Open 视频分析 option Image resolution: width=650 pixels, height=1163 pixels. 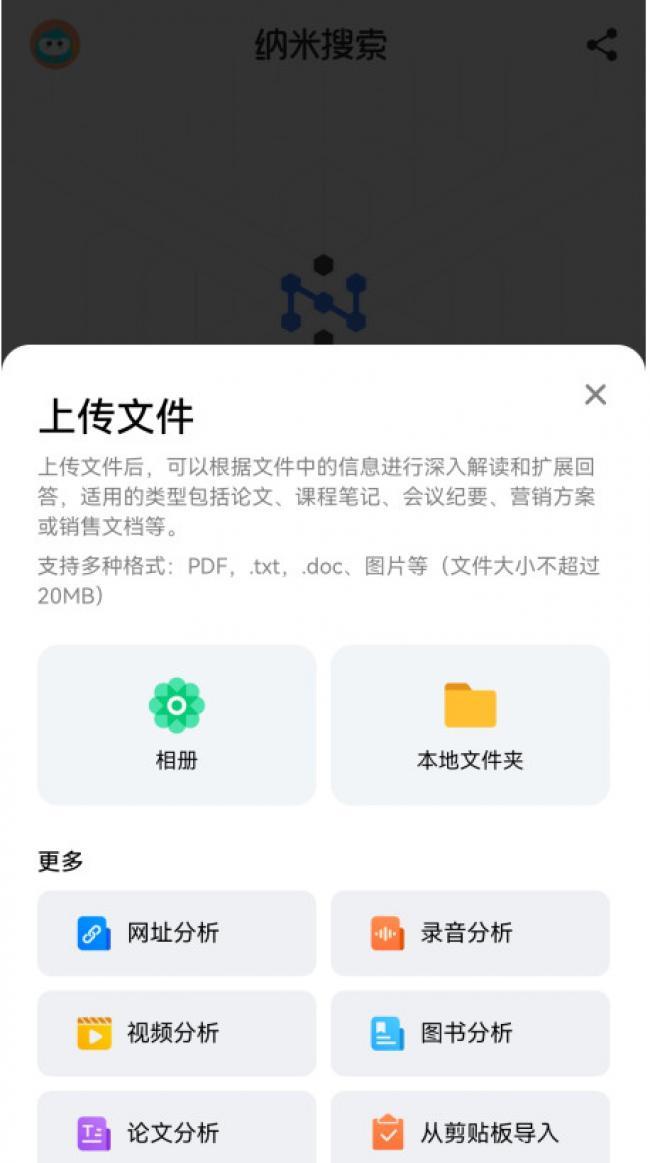click(176, 1033)
